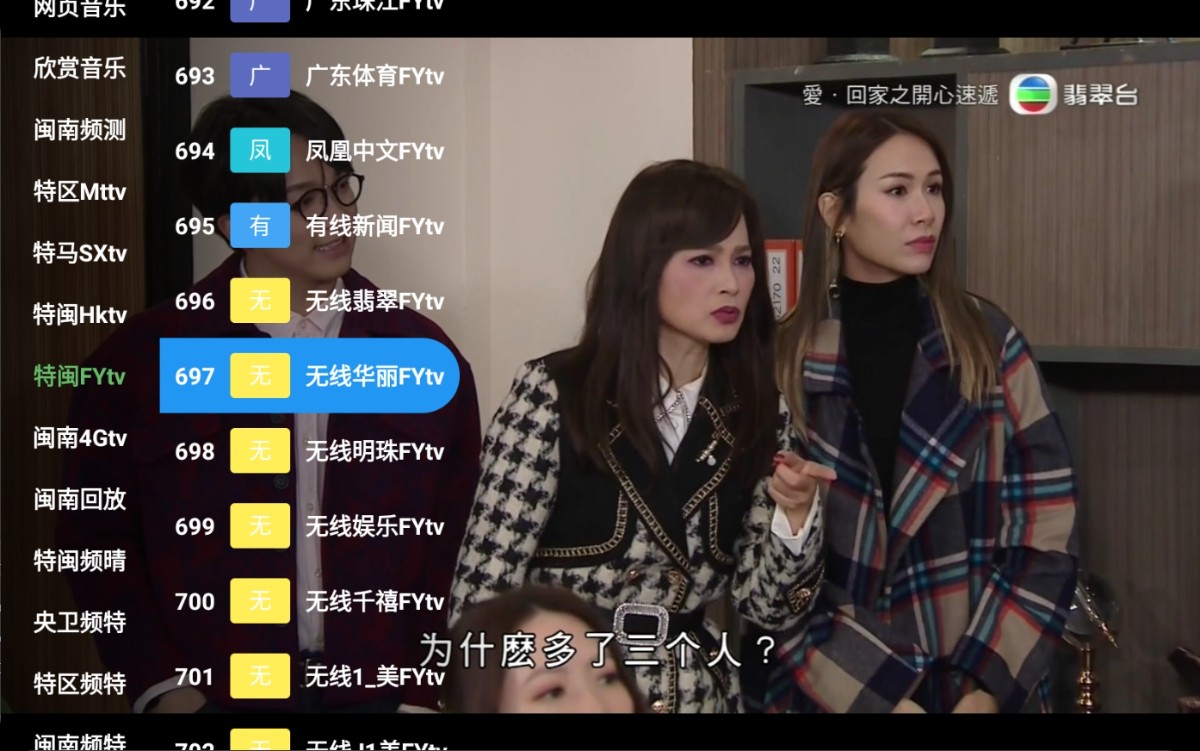This screenshot has width=1200, height=751.
Task: Switch to 特闽Hktv category
Action: pos(80,314)
